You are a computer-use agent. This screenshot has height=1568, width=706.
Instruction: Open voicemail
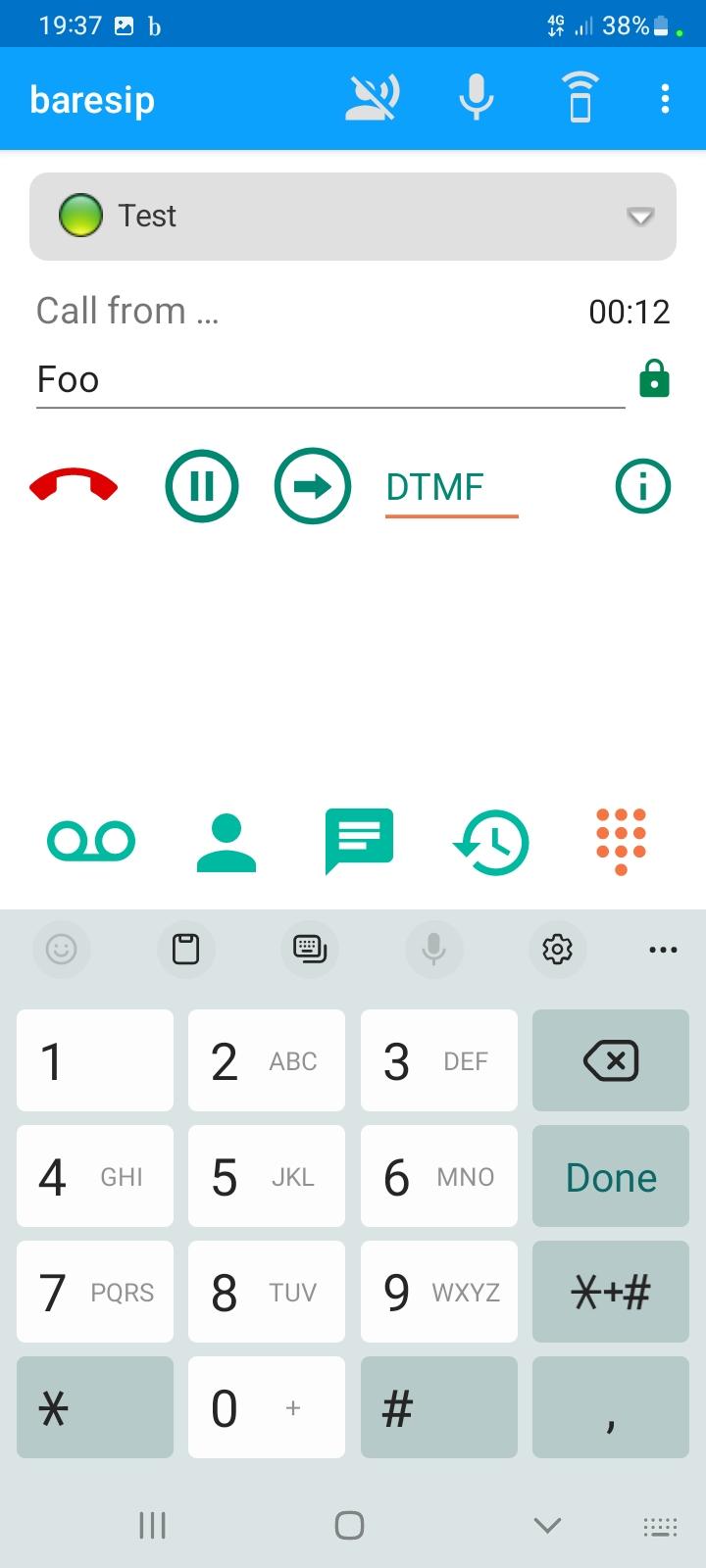pyautogui.click(x=91, y=841)
